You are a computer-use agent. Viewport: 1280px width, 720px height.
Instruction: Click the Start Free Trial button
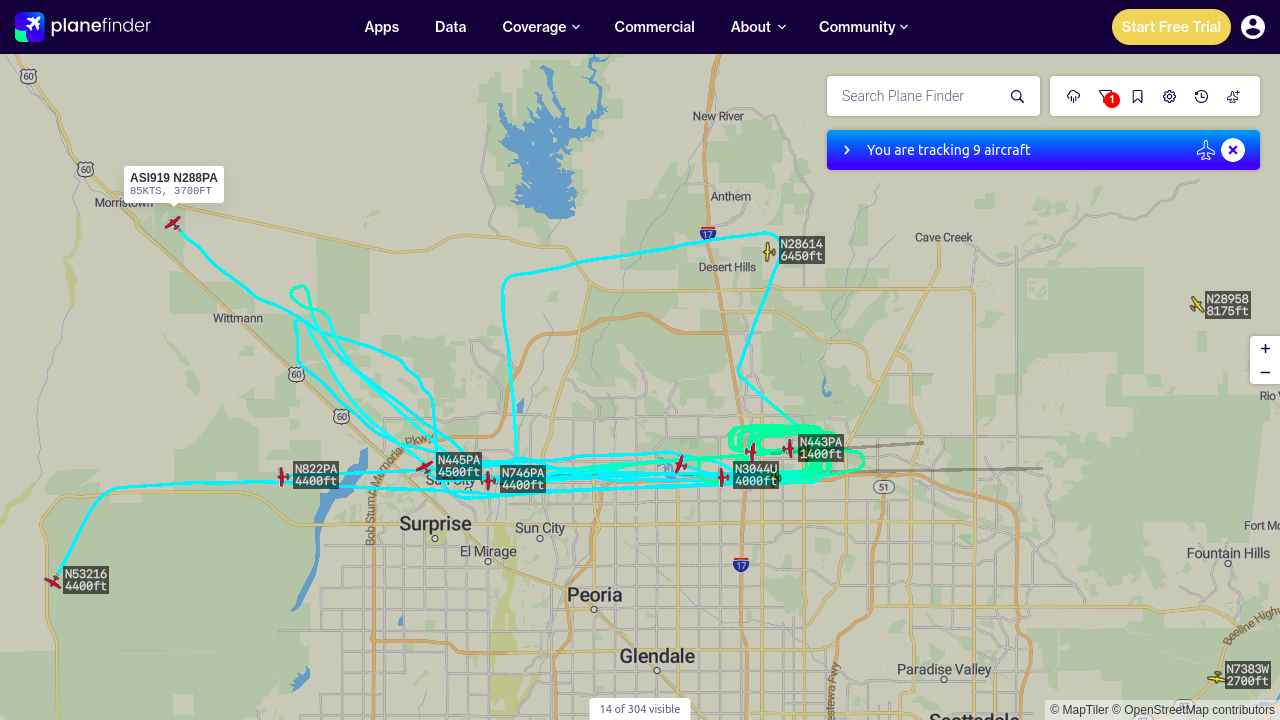click(x=1171, y=27)
